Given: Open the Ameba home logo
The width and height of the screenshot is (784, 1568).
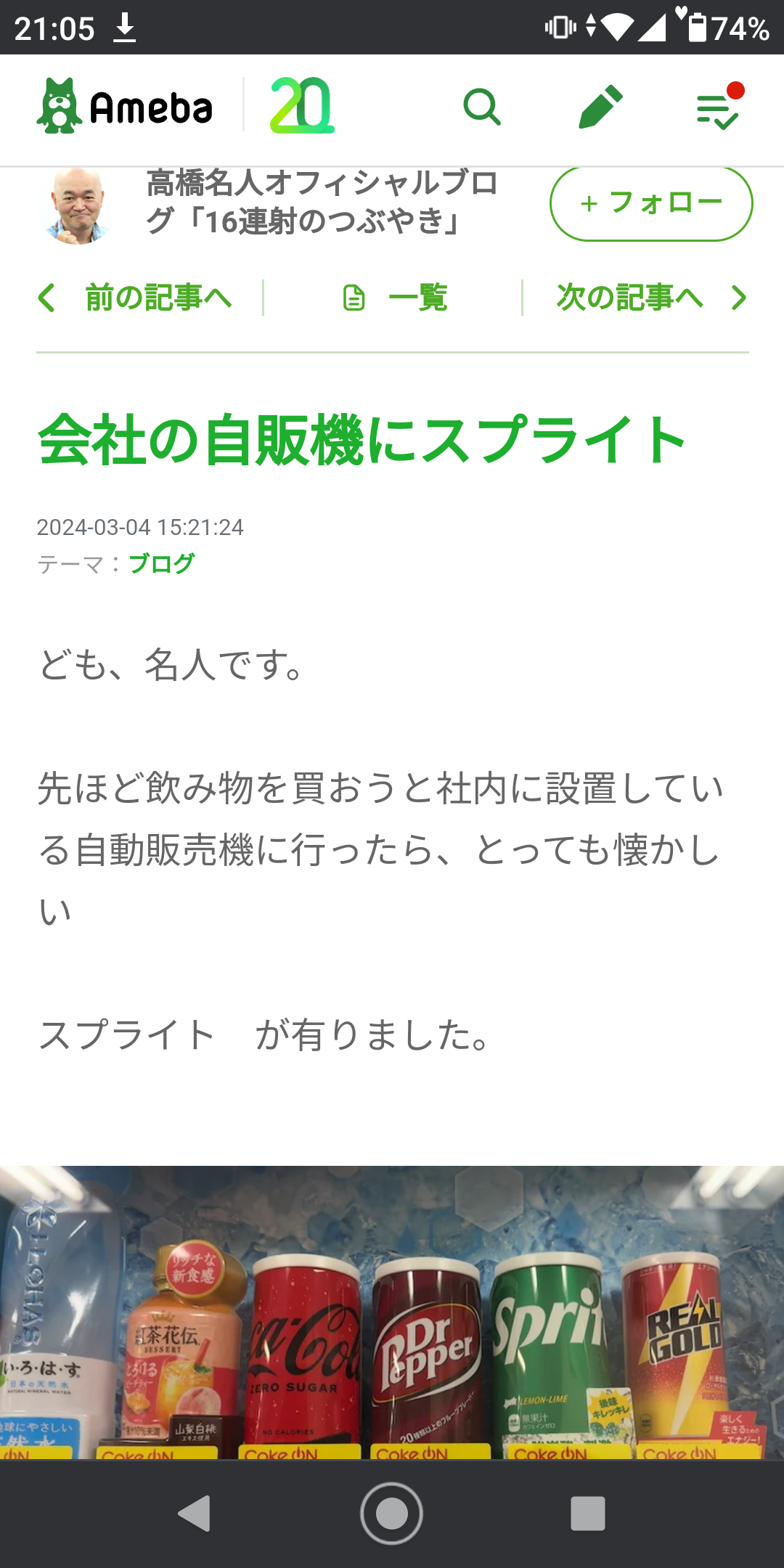Looking at the screenshot, I should [x=125, y=107].
